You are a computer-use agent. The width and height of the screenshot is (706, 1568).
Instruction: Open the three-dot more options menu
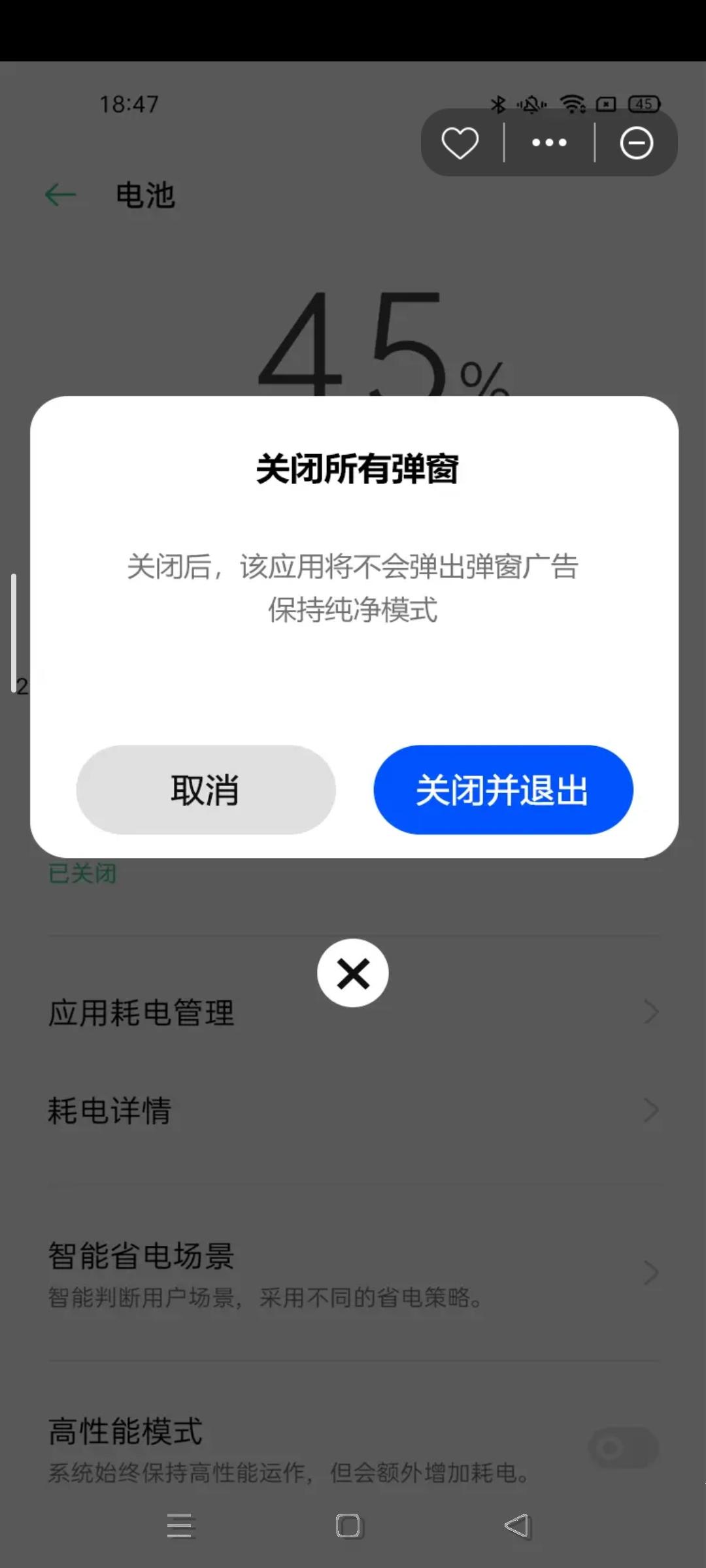(548, 142)
